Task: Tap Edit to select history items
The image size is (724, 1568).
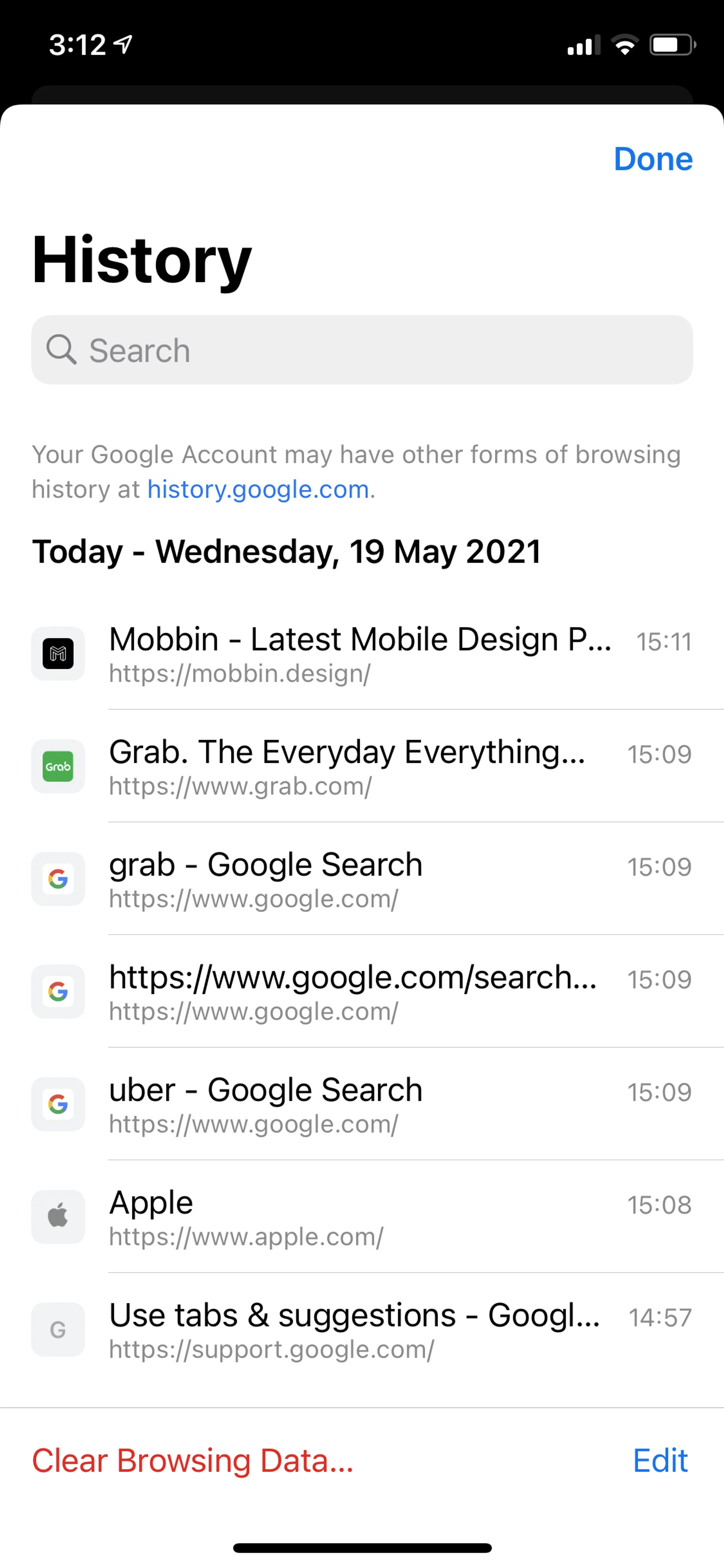Action: point(660,1460)
